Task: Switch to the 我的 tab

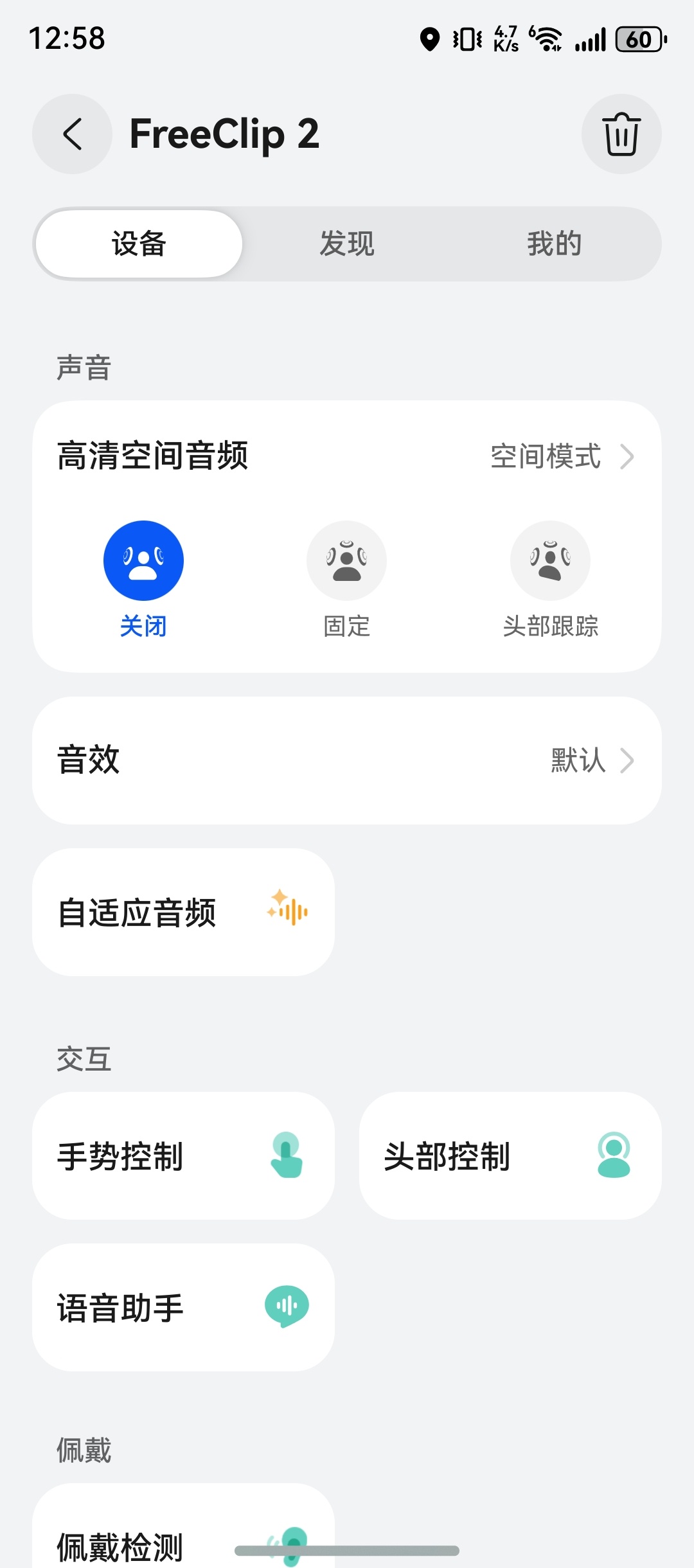Action: pyautogui.click(x=554, y=244)
